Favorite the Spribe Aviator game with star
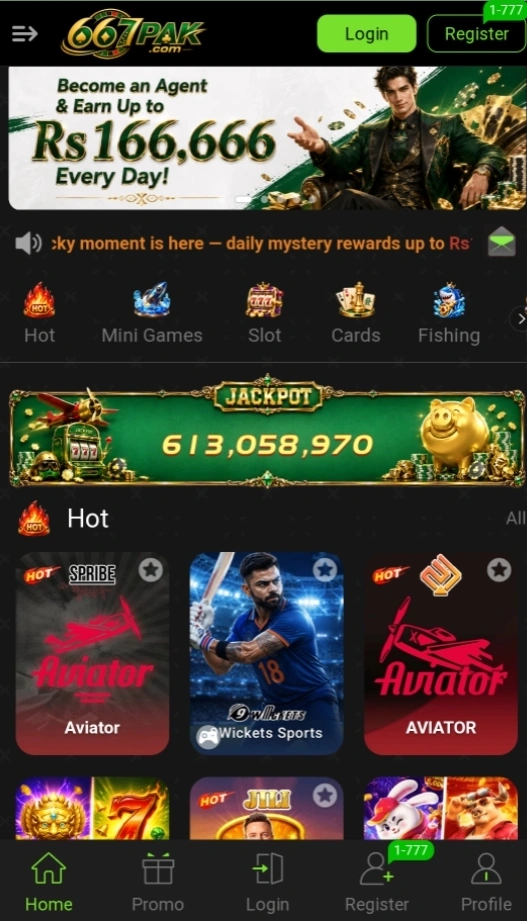This screenshot has width=527, height=921. tap(151, 569)
